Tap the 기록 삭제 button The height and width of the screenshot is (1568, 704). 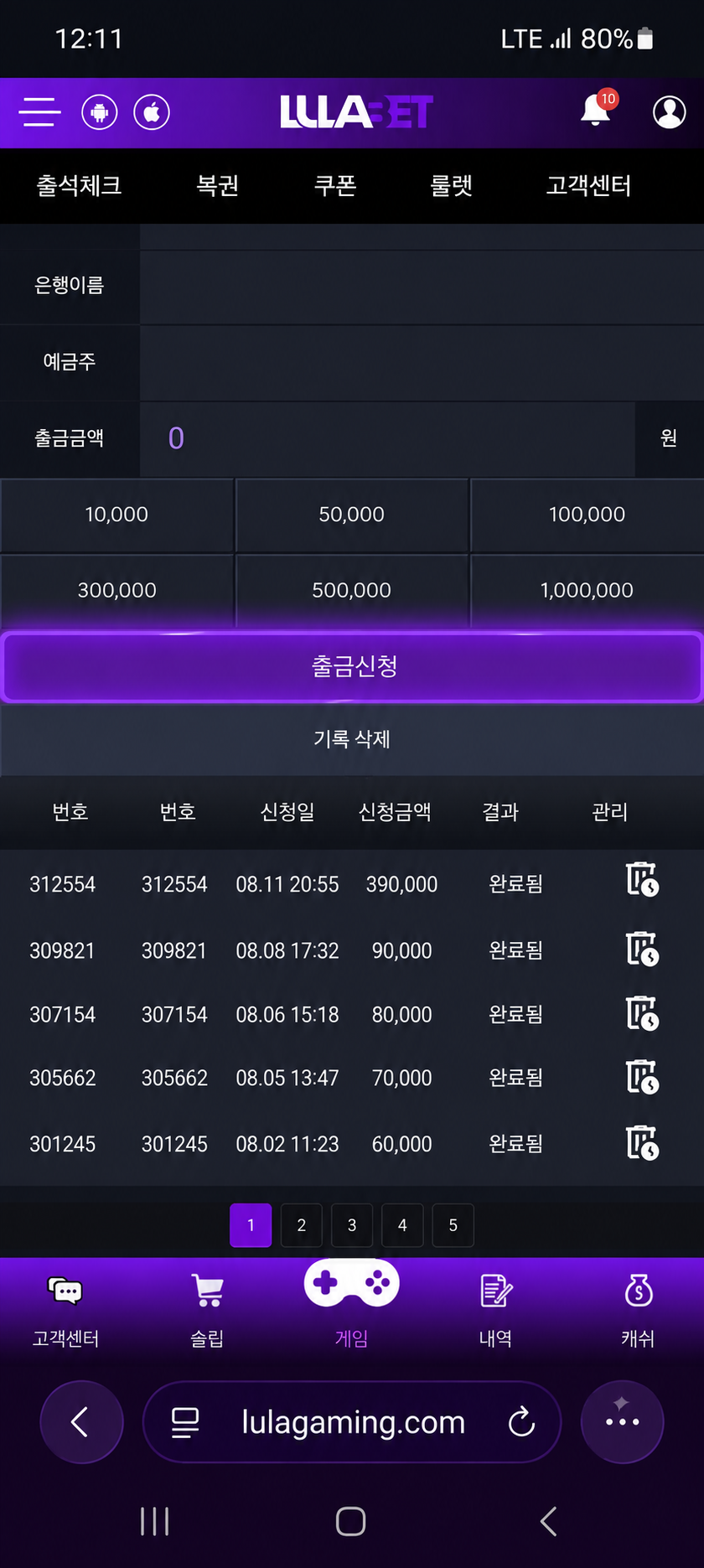[x=352, y=739]
